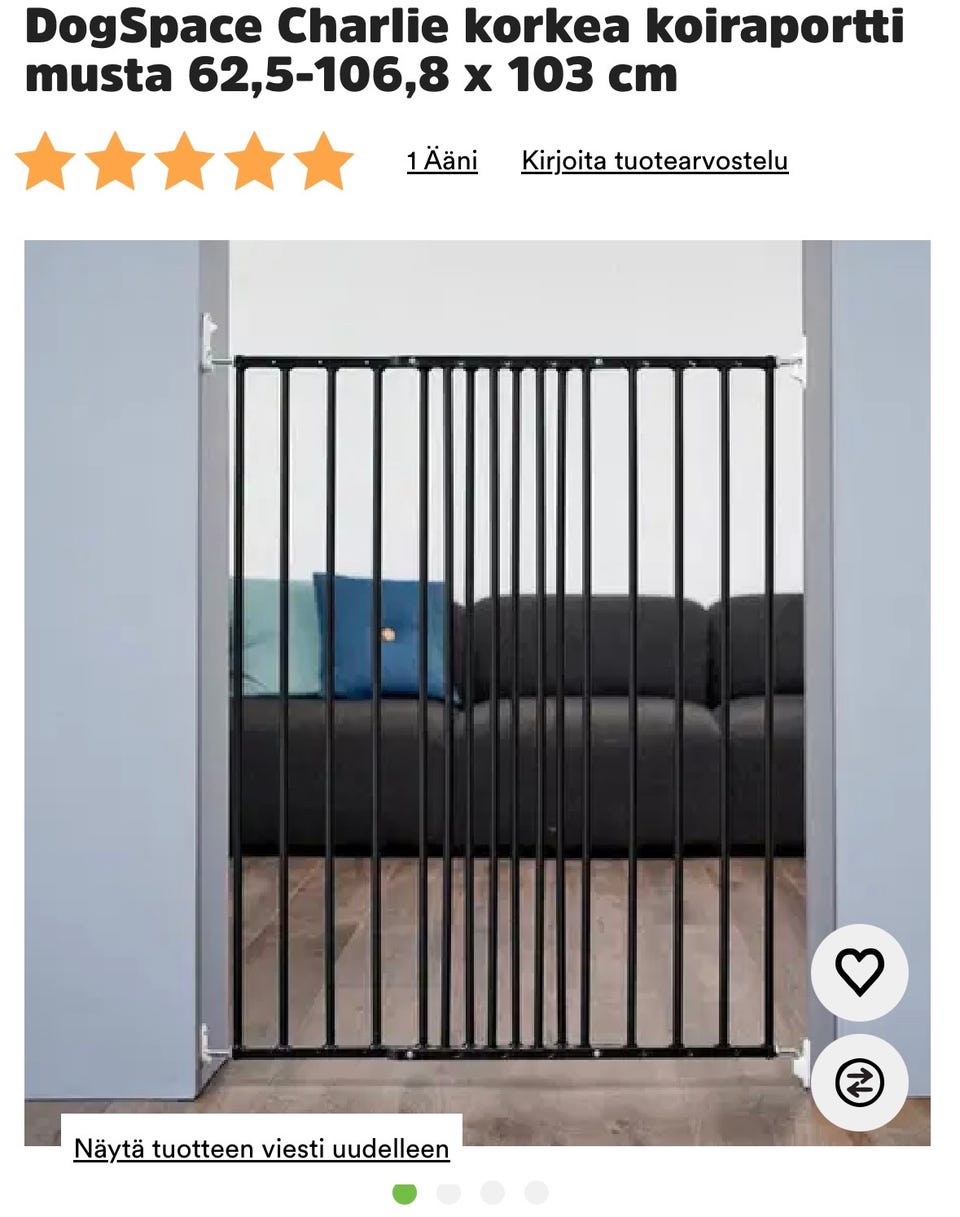Viewport: 960px width, 1217px height.
Task: Add product to wishlist with heart icon
Action: point(859,972)
